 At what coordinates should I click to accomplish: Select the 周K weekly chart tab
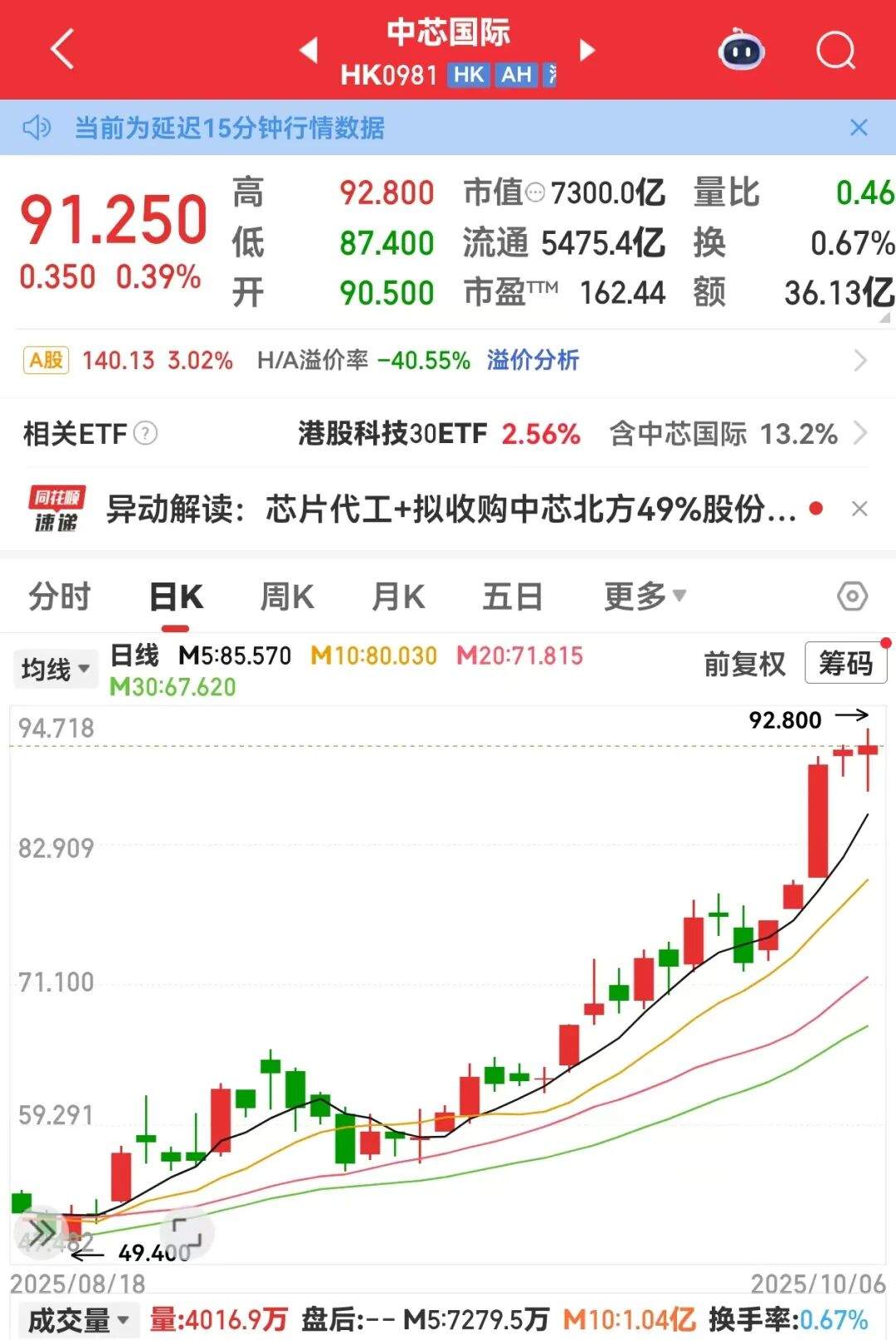point(287,597)
